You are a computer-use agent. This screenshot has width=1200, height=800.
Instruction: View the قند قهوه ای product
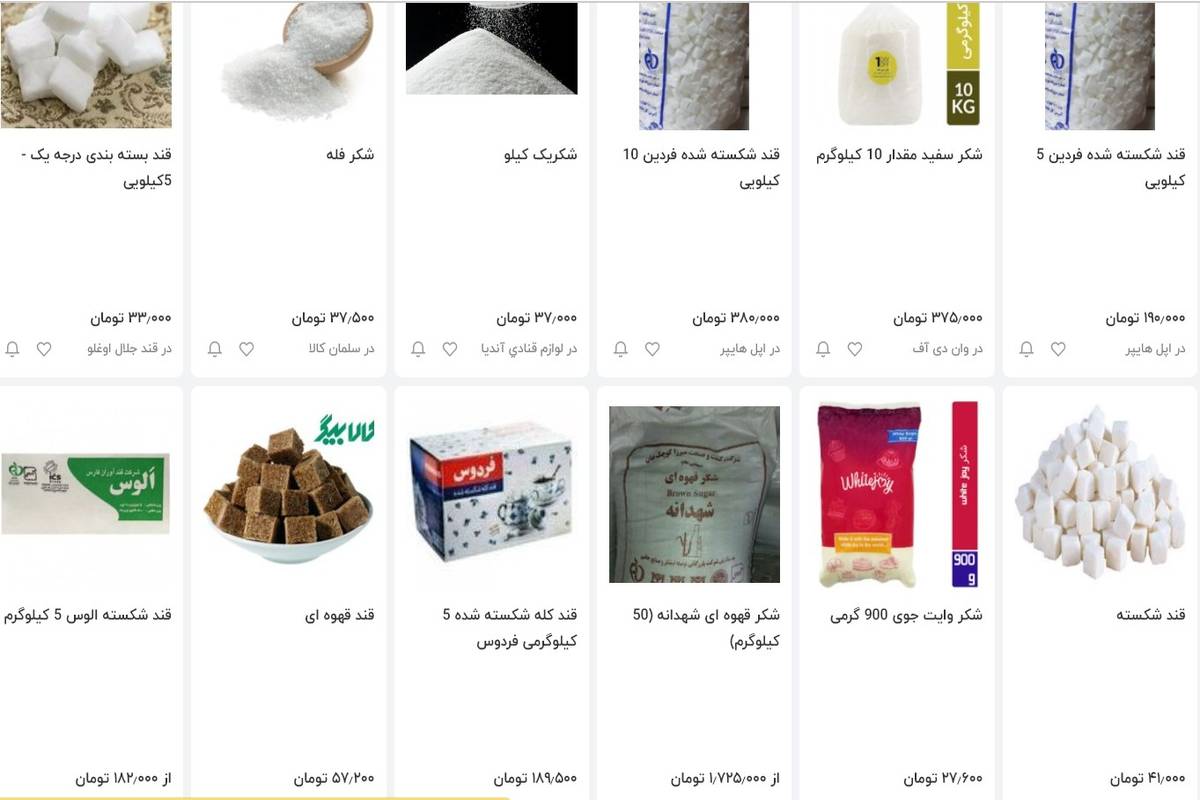click(339, 615)
